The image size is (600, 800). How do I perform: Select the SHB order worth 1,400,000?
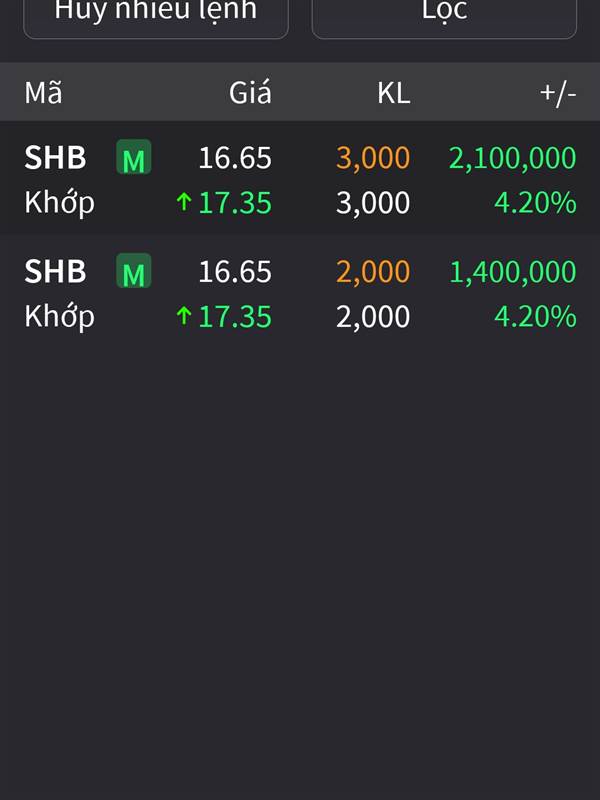300,294
